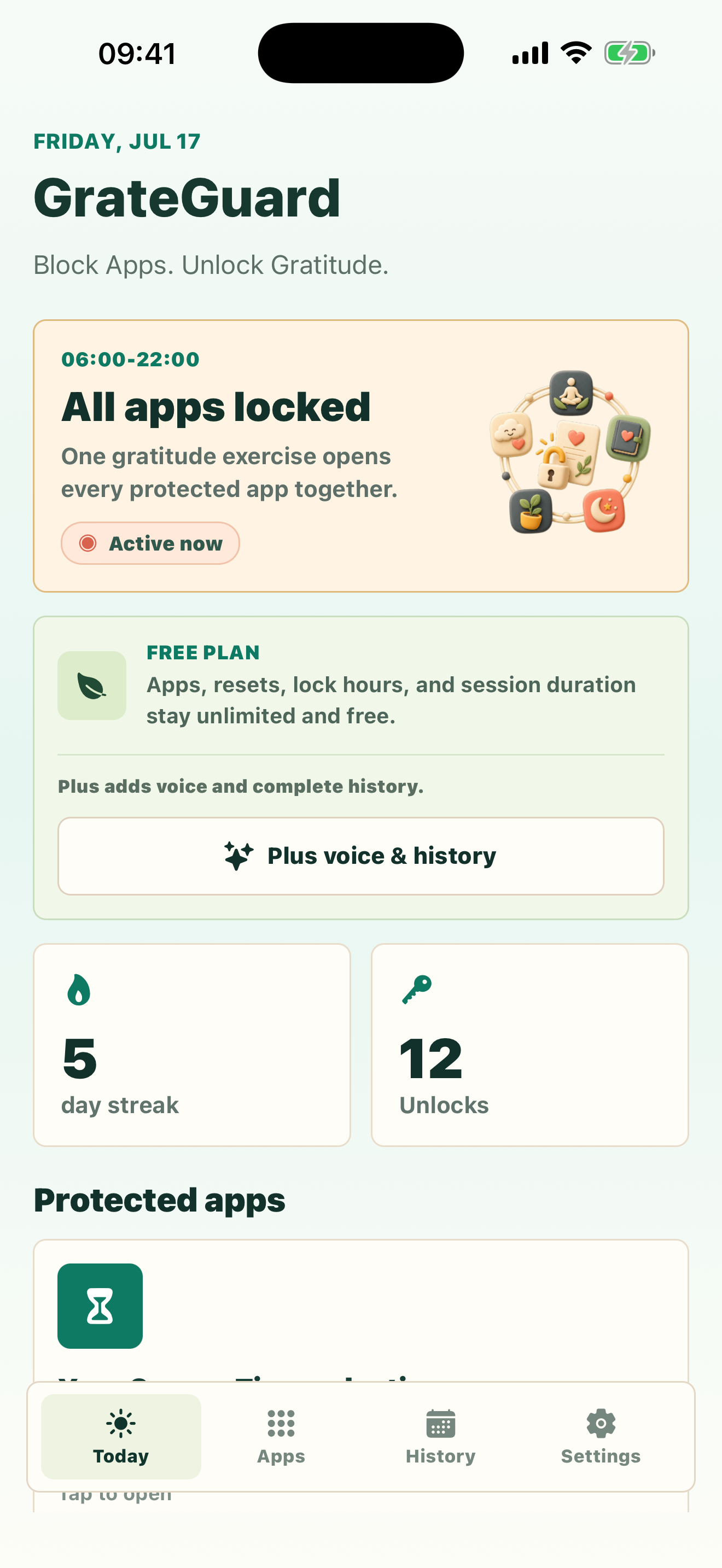Tap the Plus voice & history button
722x1568 pixels.
click(360, 856)
